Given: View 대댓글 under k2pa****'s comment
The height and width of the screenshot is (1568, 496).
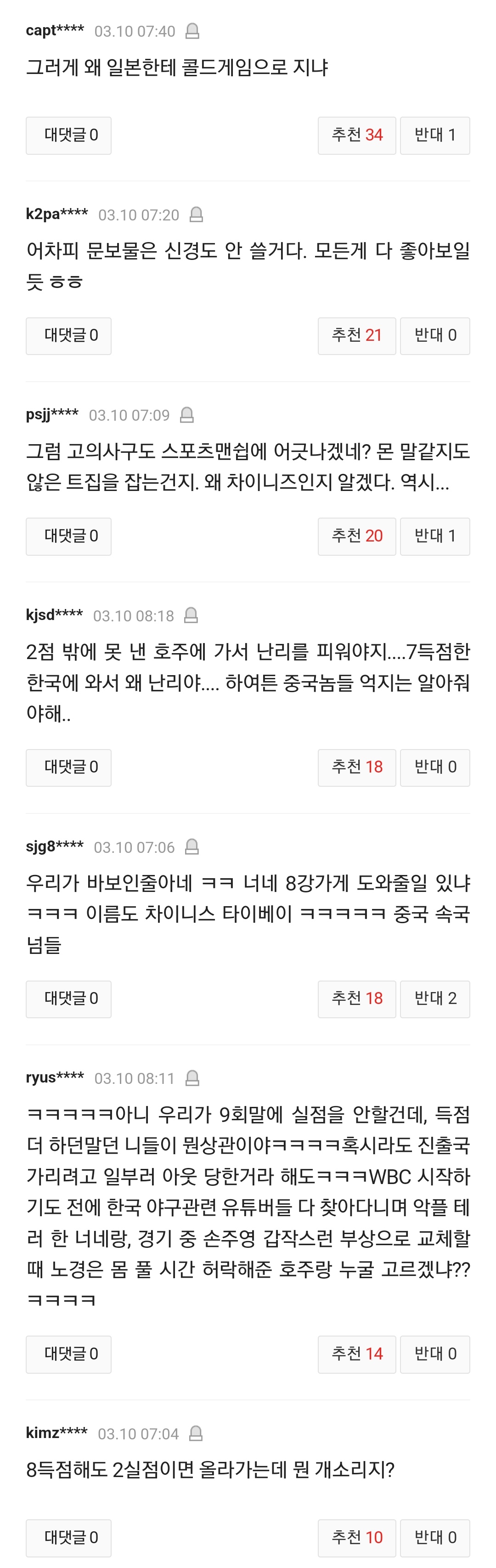Looking at the screenshot, I should click(x=69, y=335).
